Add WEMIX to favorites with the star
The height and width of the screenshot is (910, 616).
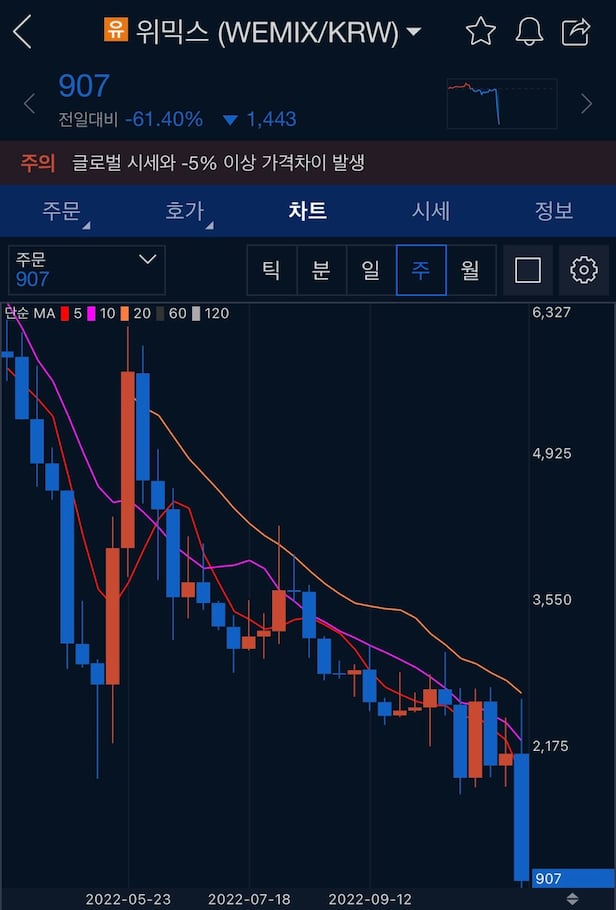pos(480,32)
